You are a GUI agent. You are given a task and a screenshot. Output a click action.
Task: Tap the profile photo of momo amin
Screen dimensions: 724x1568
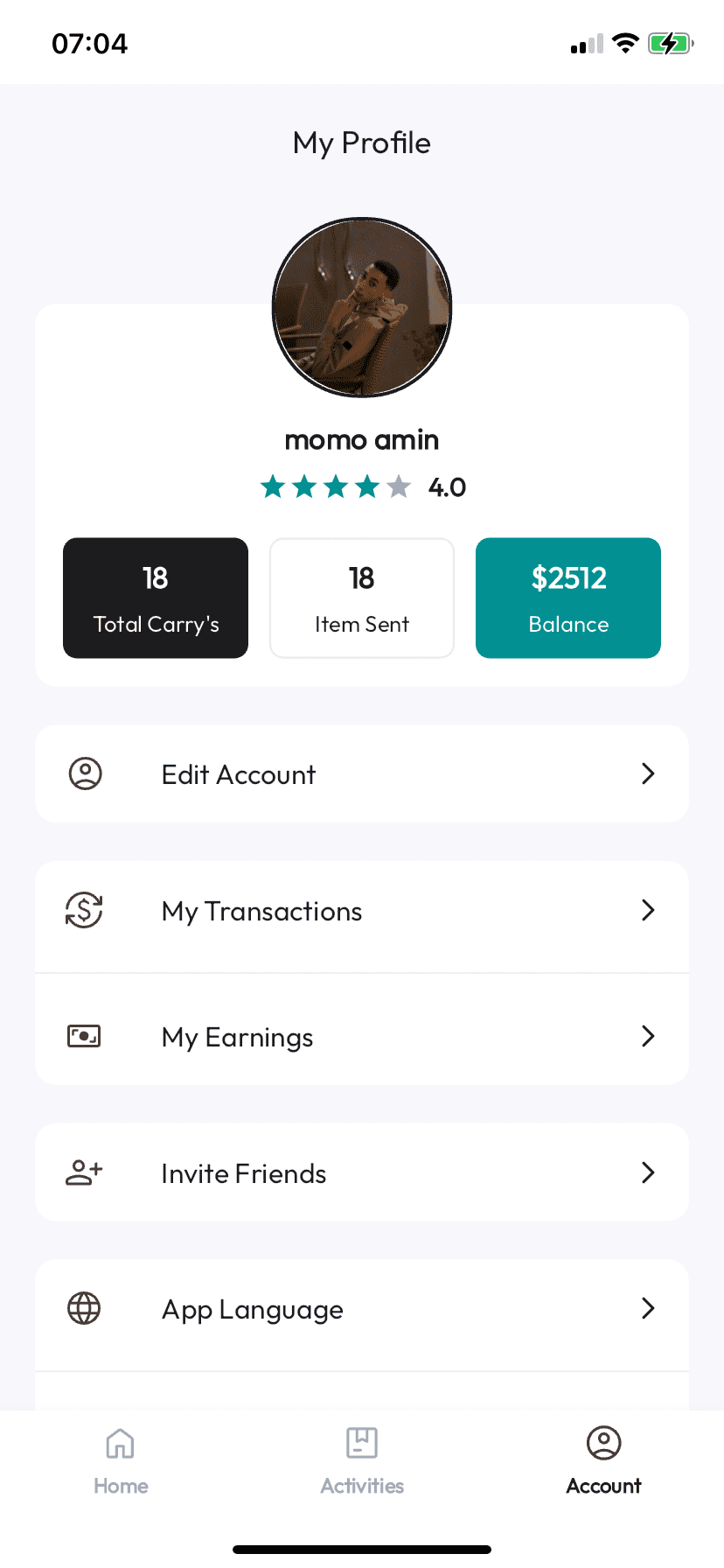click(362, 307)
